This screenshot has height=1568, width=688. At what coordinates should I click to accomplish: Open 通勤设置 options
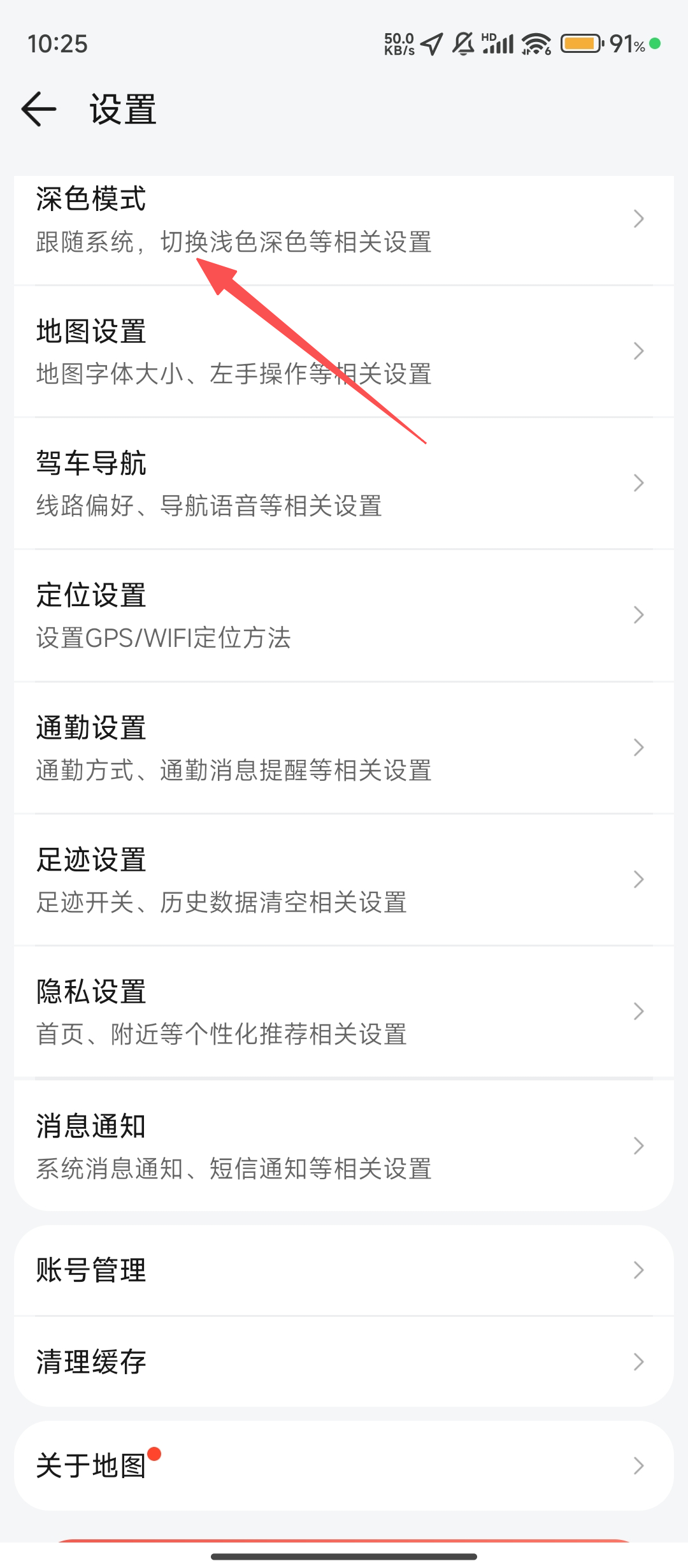point(344,747)
